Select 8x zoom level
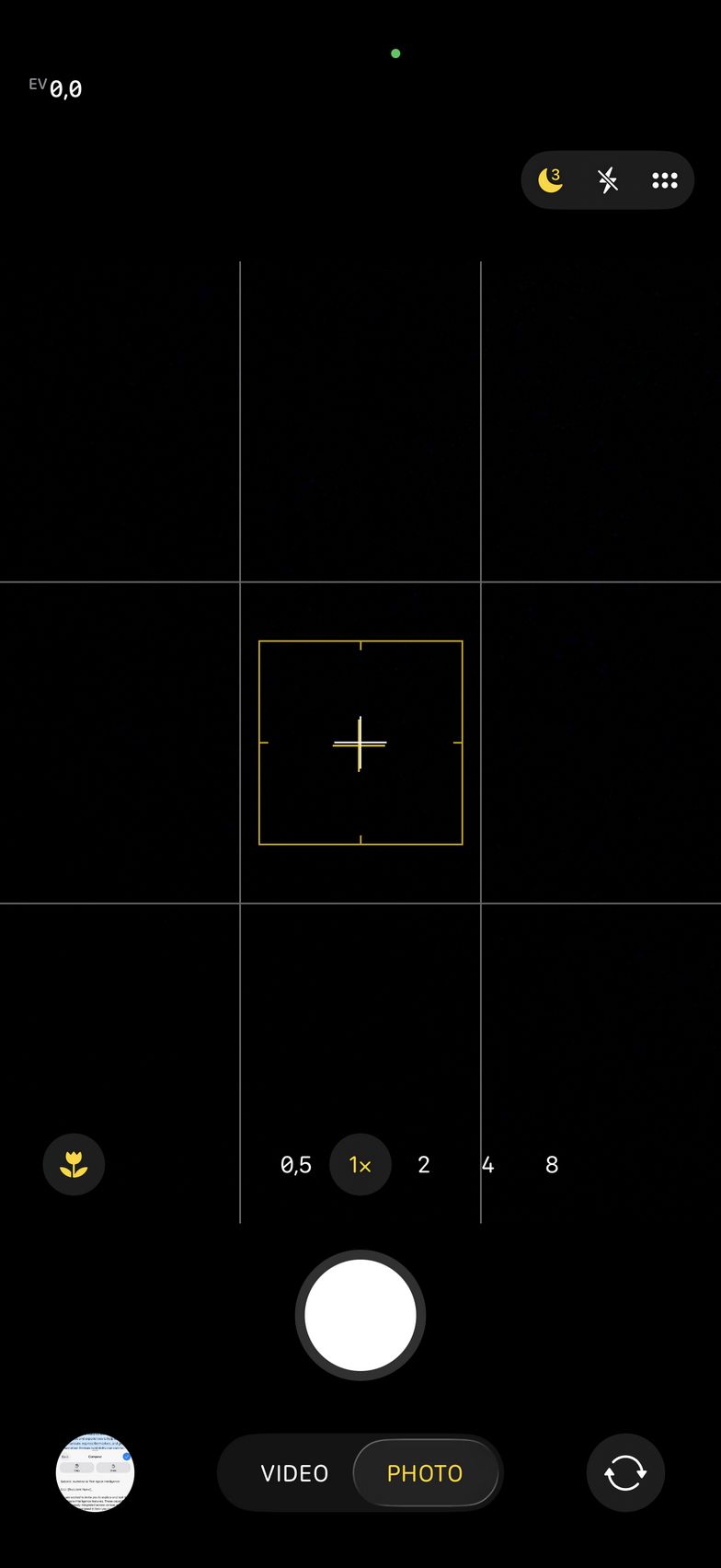This screenshot has height=1568, width=721. tap(552, 1165)
